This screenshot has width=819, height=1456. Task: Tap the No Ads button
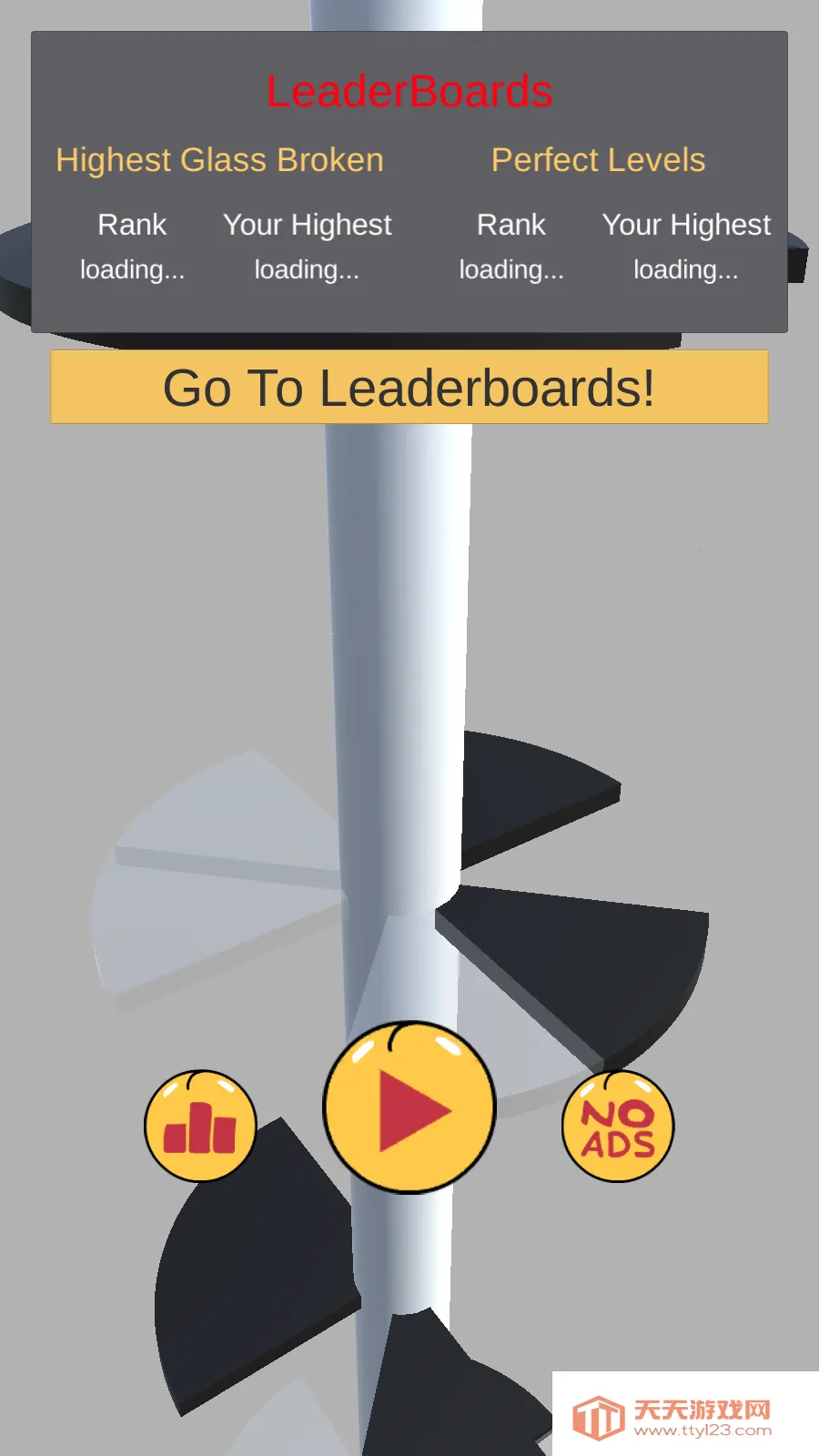pyautogui.click(x=618, y=1127)
